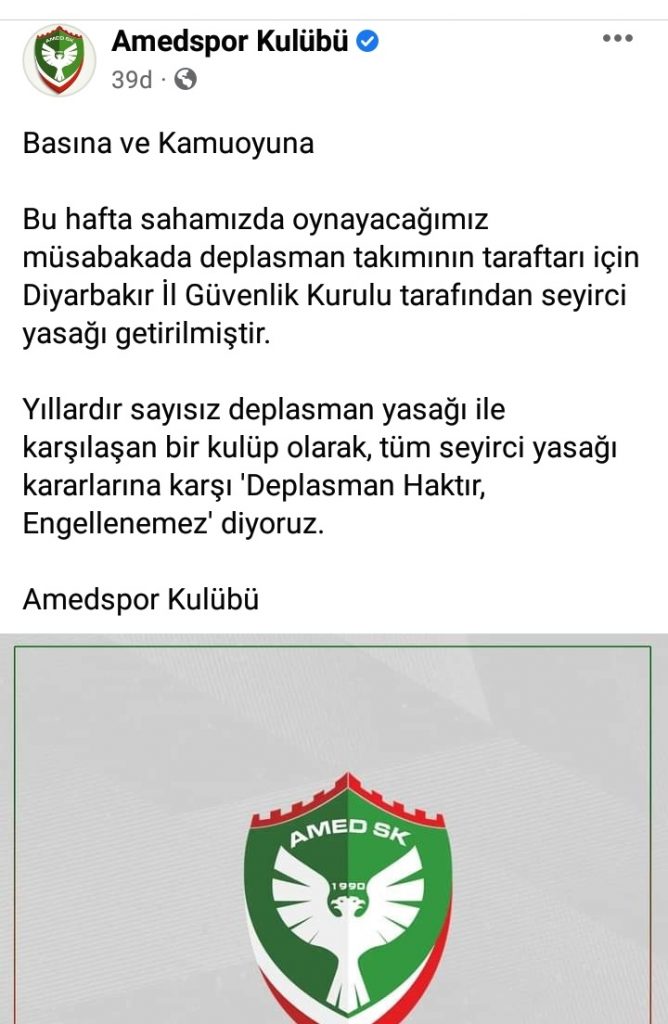Open the attached Amed SK post image

334,830
